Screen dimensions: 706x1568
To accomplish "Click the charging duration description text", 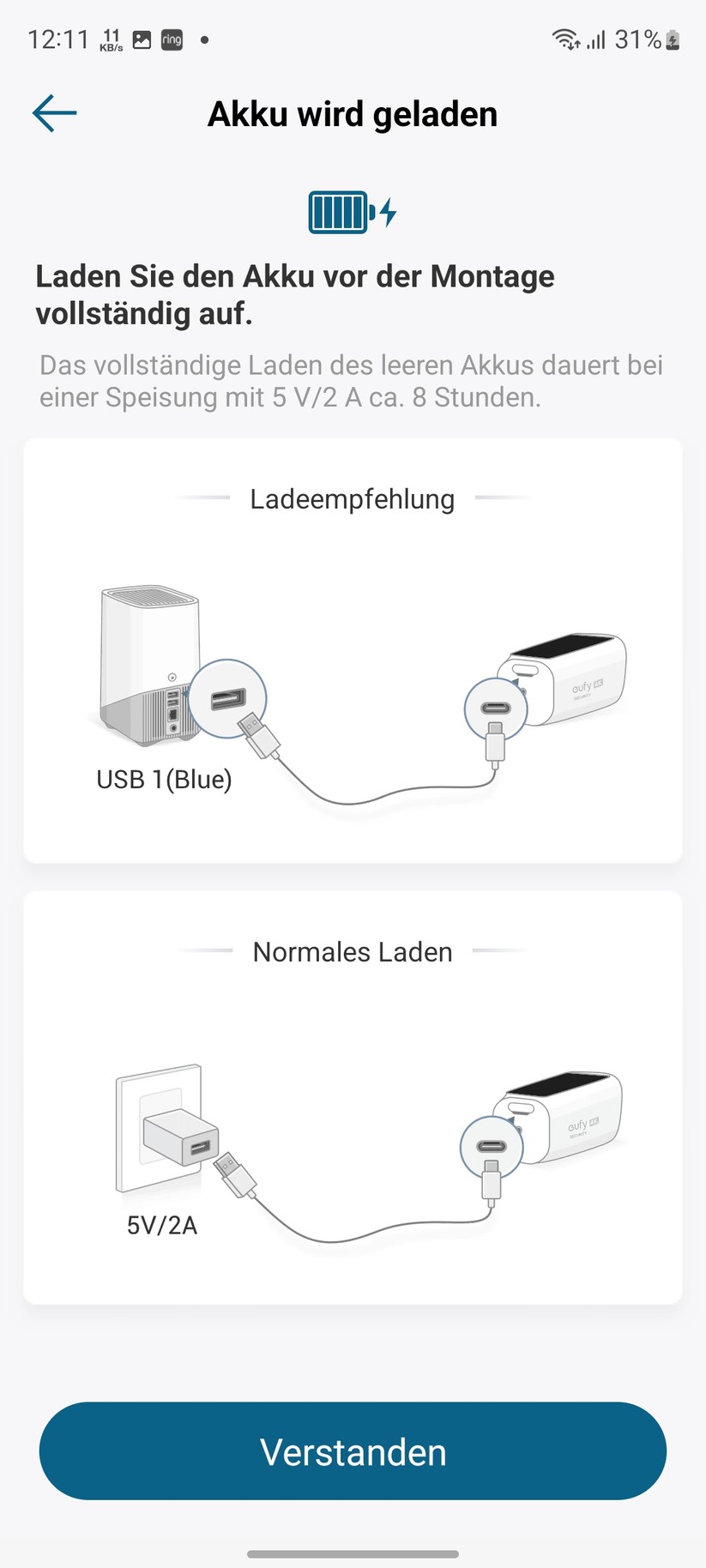I will click(x=352, y=380).
